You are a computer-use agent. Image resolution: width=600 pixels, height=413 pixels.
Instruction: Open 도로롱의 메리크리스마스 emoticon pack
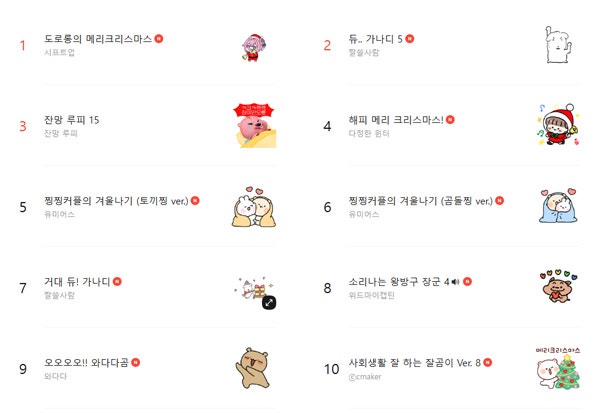pos(98,39)
